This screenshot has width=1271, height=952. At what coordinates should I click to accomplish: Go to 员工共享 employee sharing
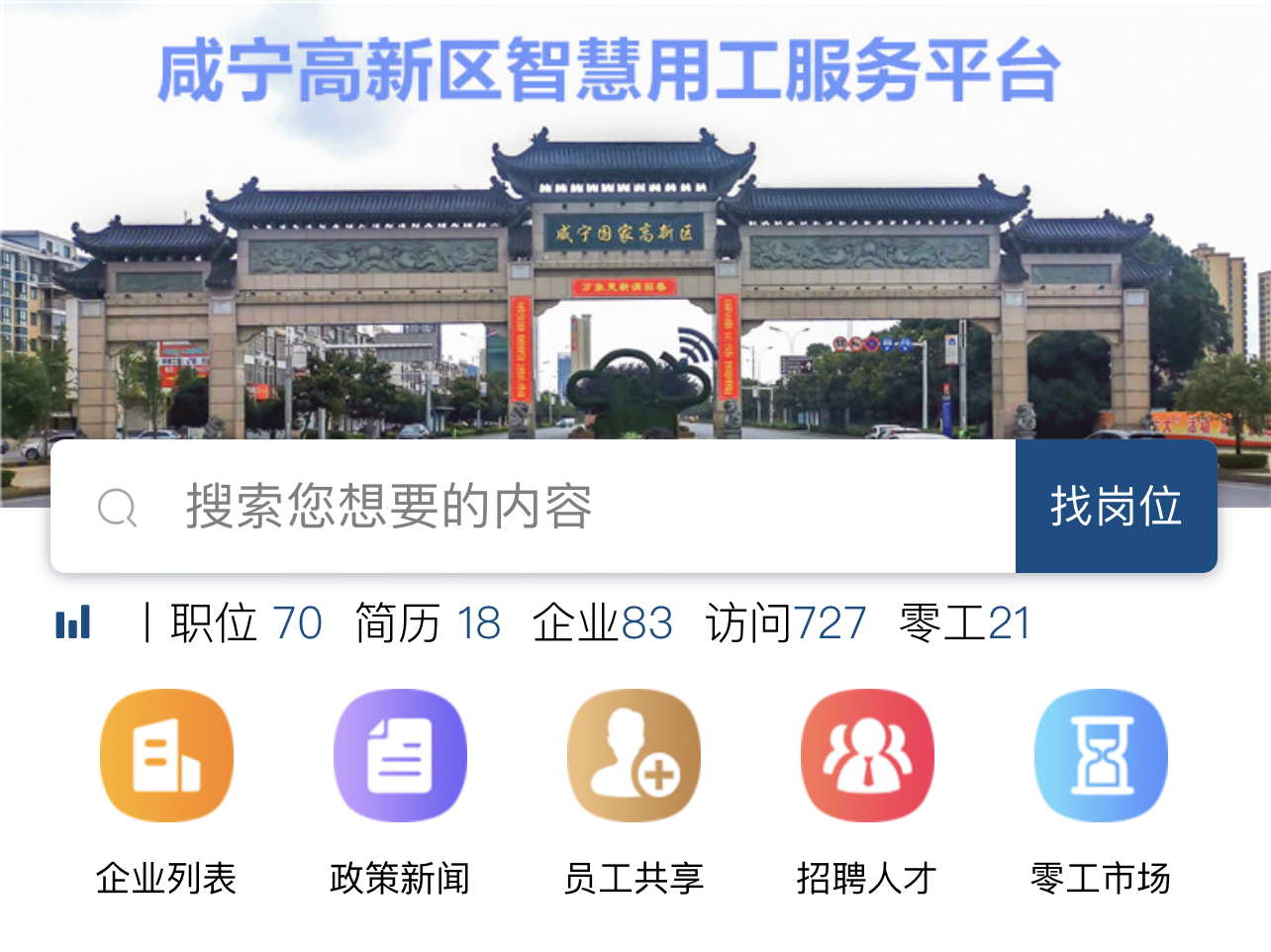(x=634, y=756)
